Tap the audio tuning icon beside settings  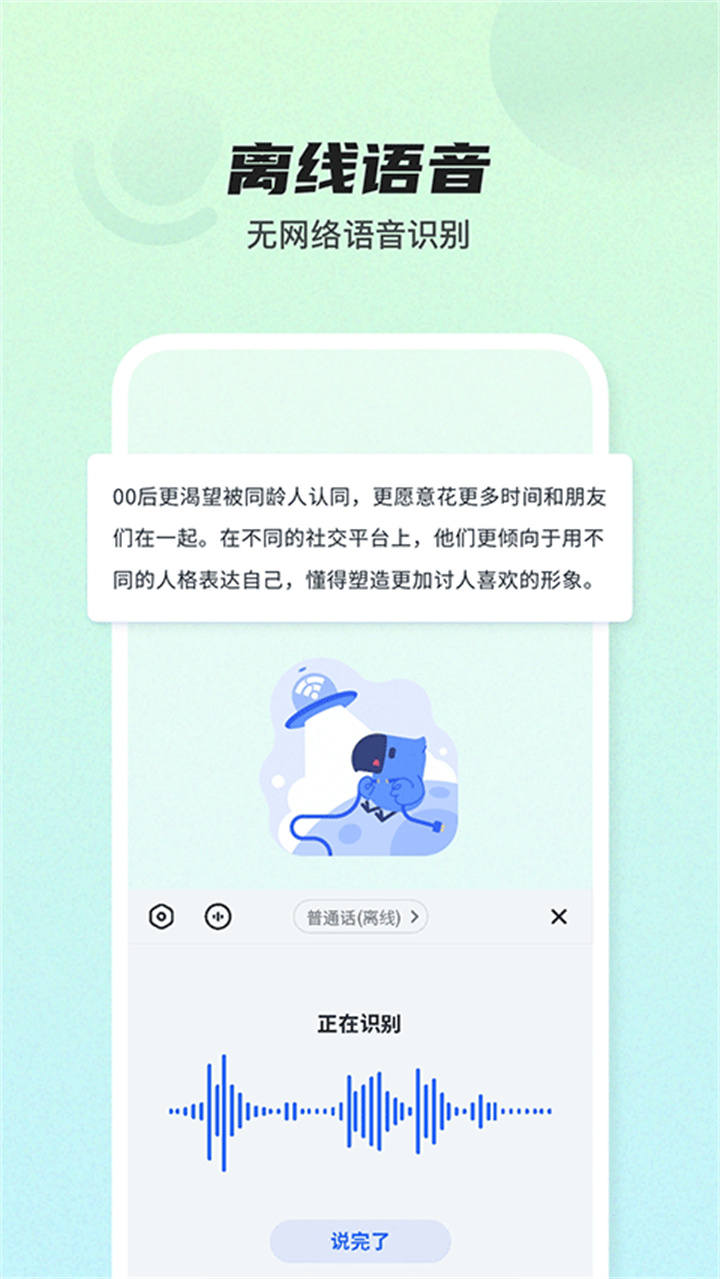coord(219,916)
